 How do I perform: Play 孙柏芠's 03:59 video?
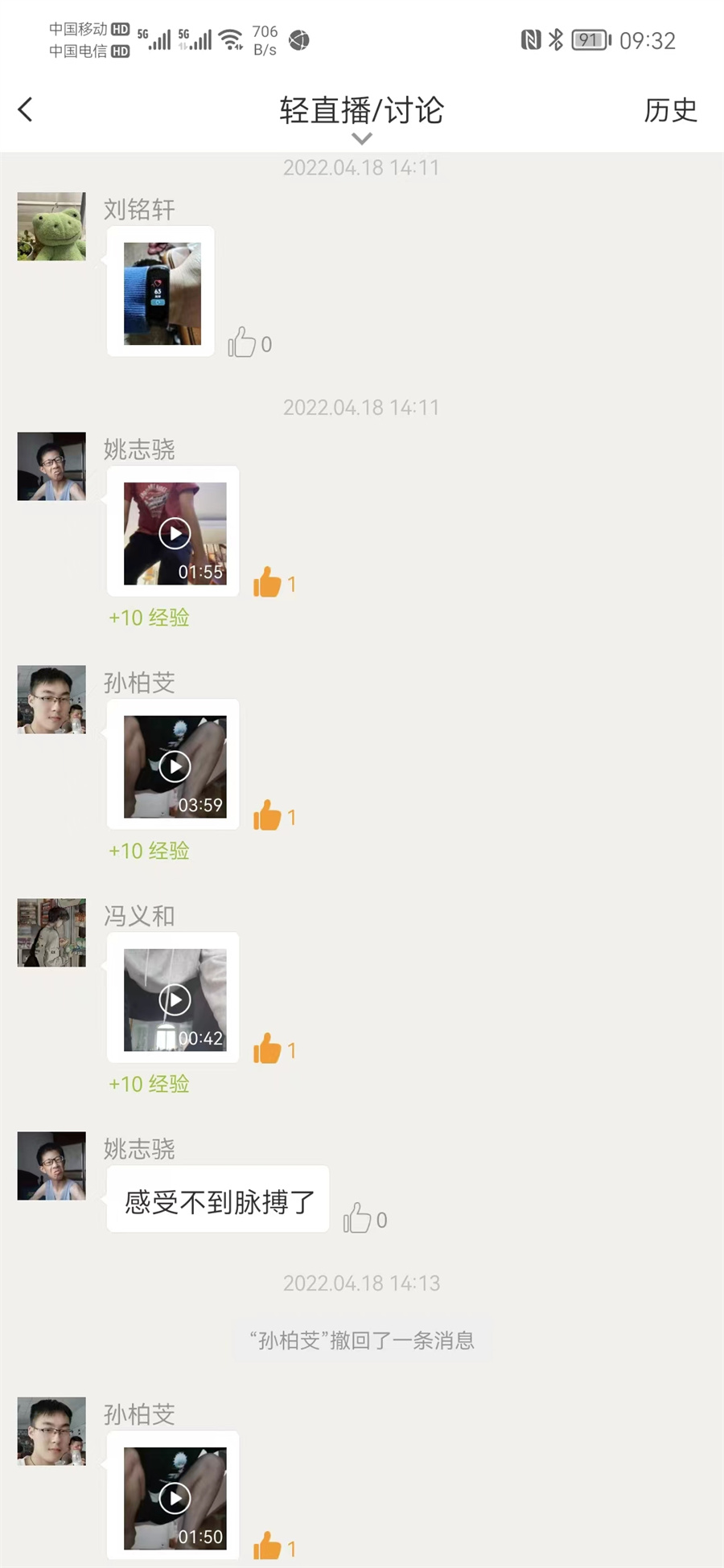(175, 766)
